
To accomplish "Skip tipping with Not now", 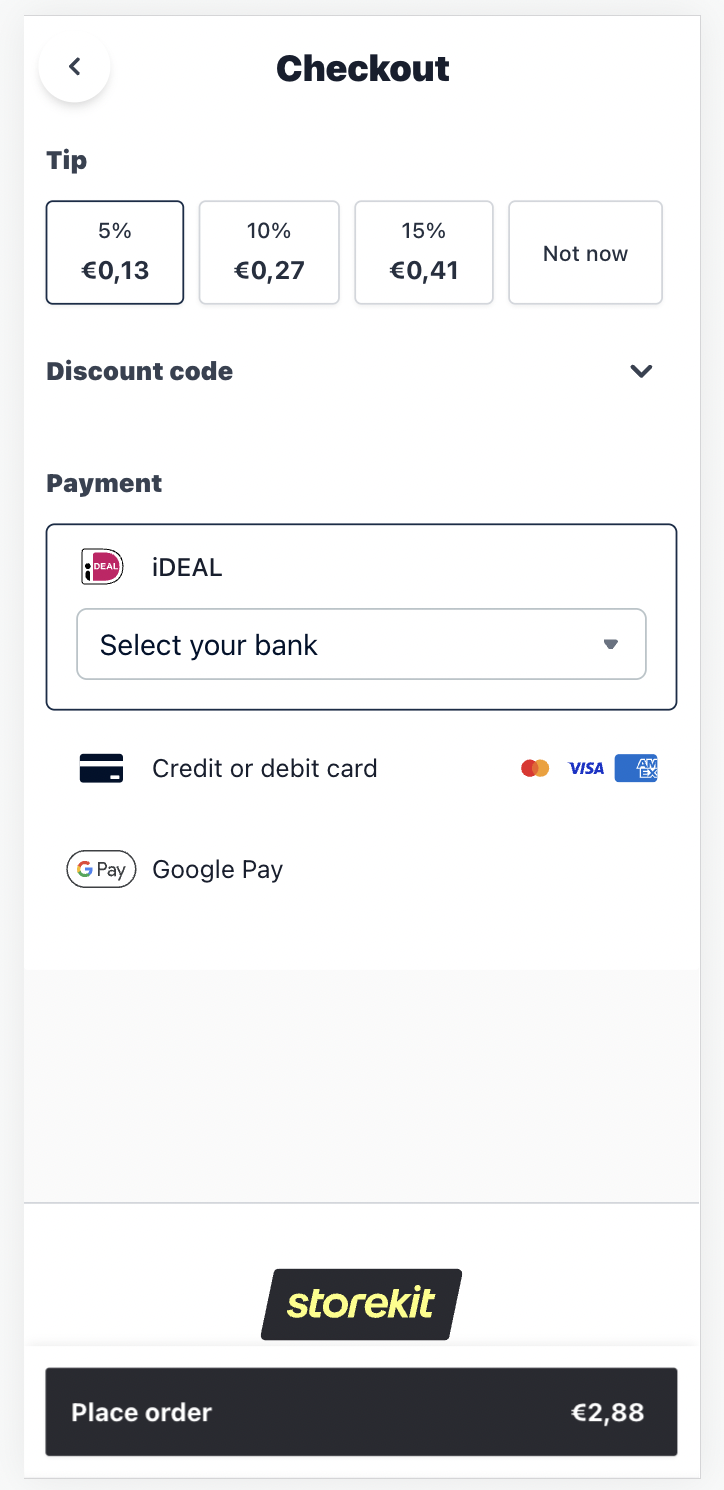I will pyautogui.click(x=585, y=253).
